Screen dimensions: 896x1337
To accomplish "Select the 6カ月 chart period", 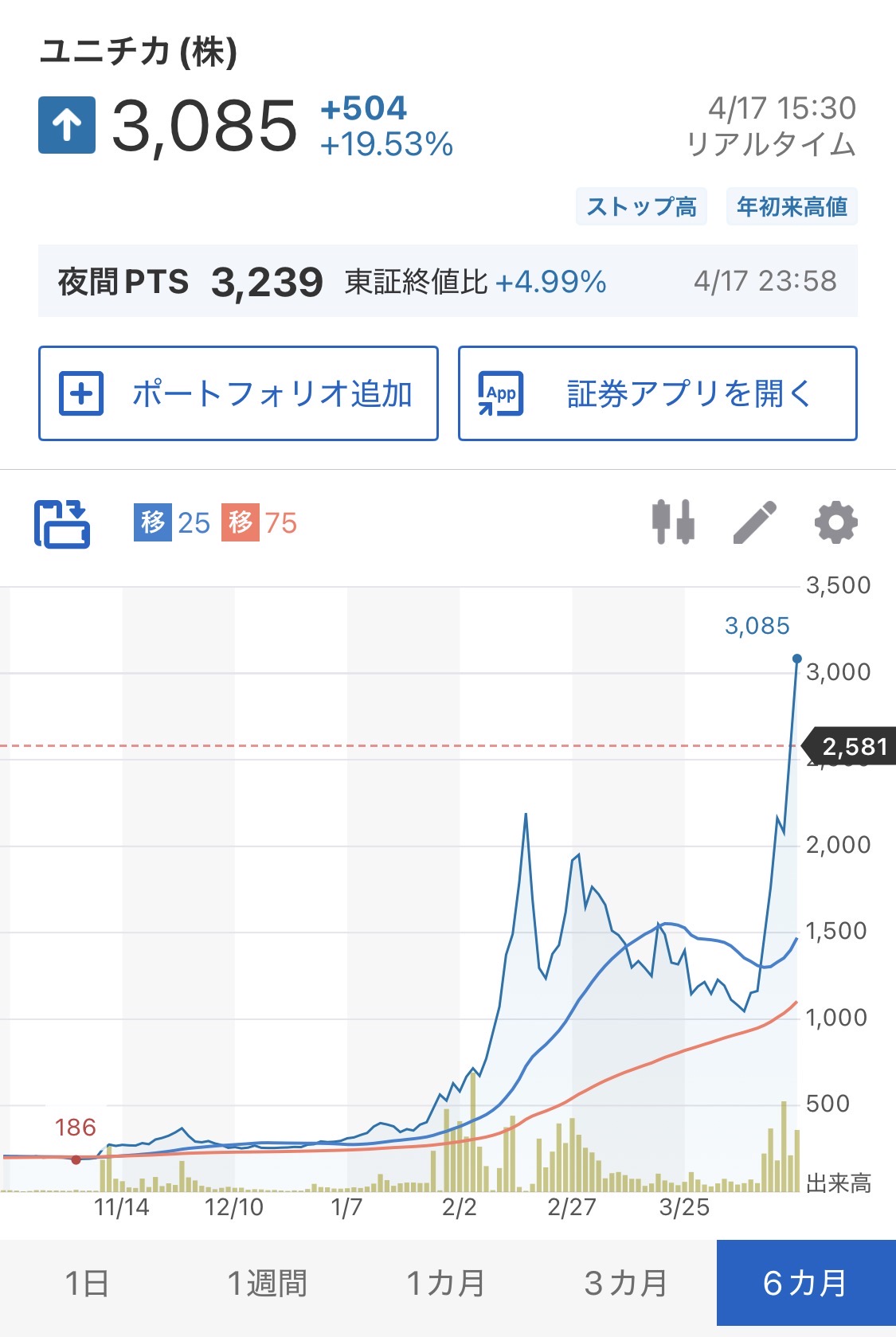I will pos(805,1283).
